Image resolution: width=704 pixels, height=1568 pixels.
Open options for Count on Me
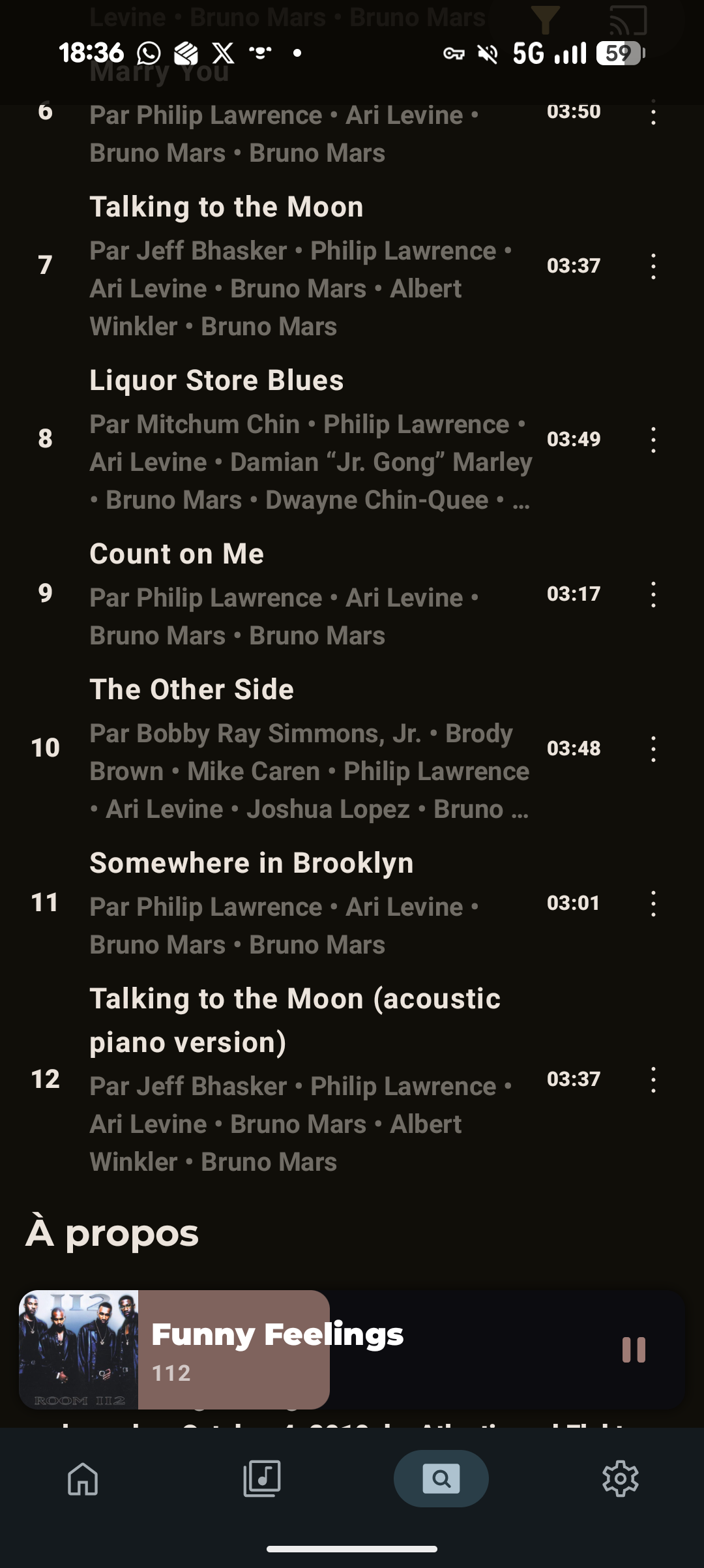pyautogui.click(x=653, y=594)
